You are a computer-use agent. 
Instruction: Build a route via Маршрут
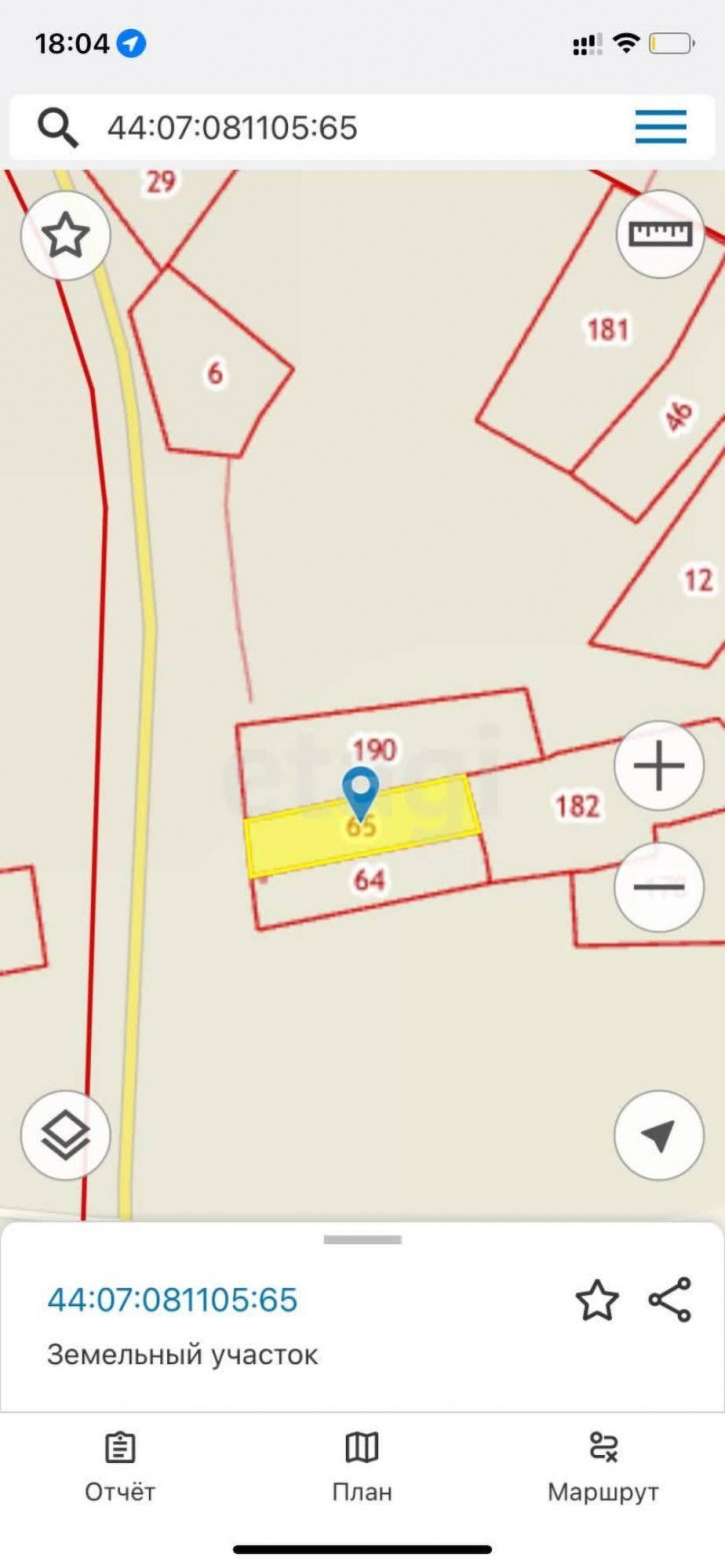point(603,1467)
